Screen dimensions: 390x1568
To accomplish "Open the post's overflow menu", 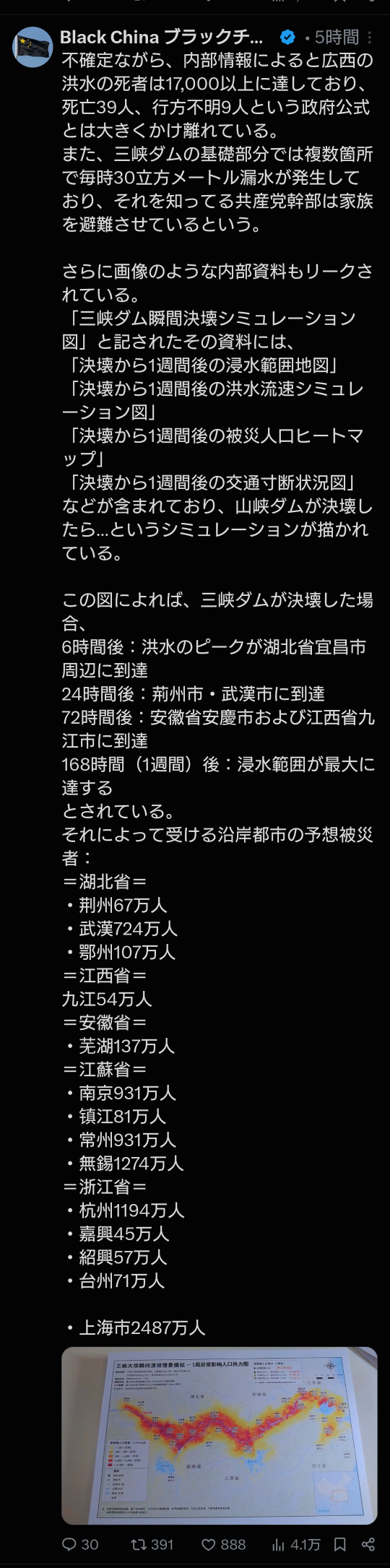I will 370,38.
